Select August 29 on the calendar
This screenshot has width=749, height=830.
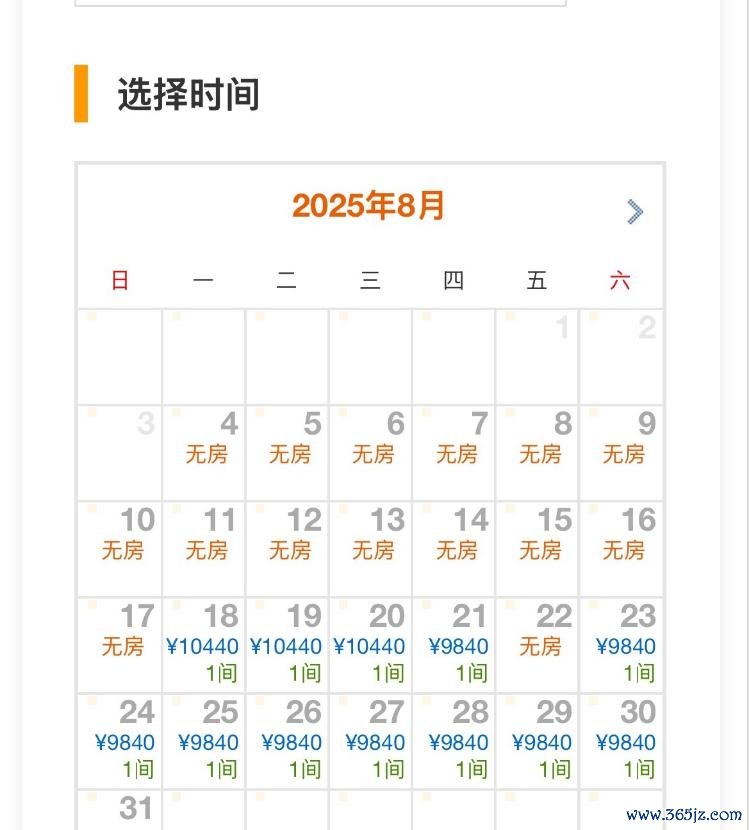(537, 741)
